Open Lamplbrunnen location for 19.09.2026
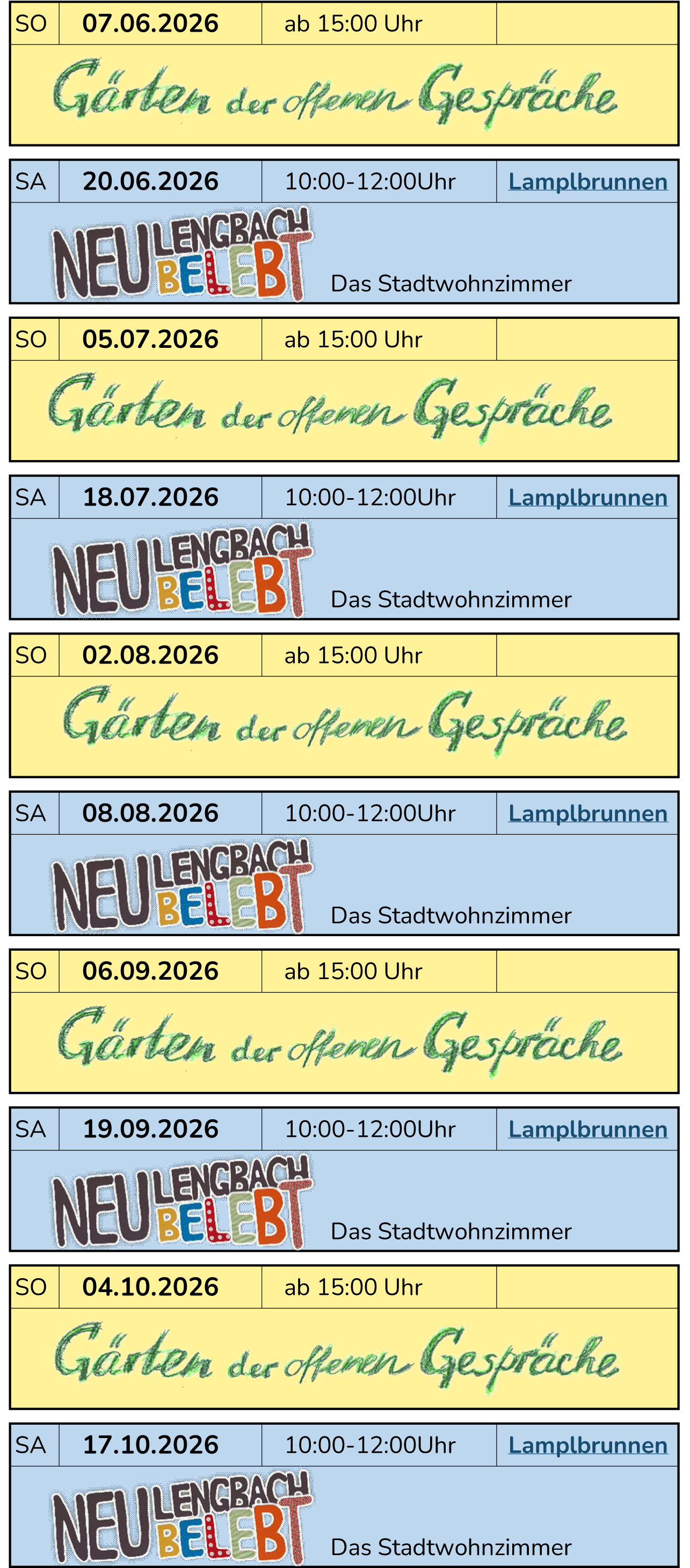 click(587, 1129)
